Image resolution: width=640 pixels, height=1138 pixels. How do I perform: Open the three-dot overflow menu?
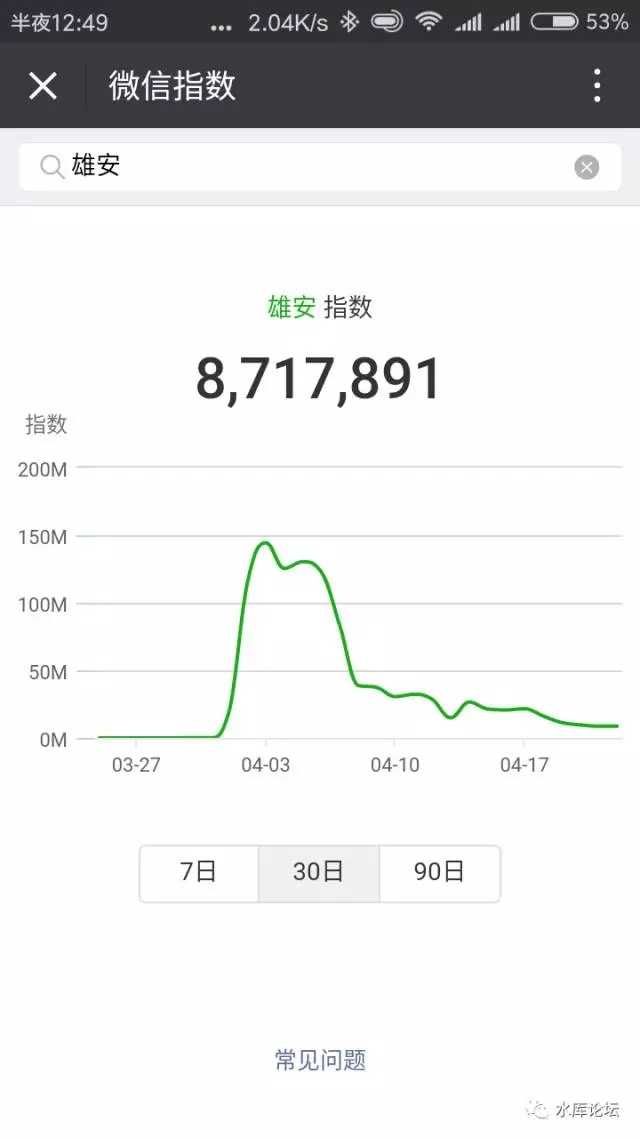click(x=596, y=86)
